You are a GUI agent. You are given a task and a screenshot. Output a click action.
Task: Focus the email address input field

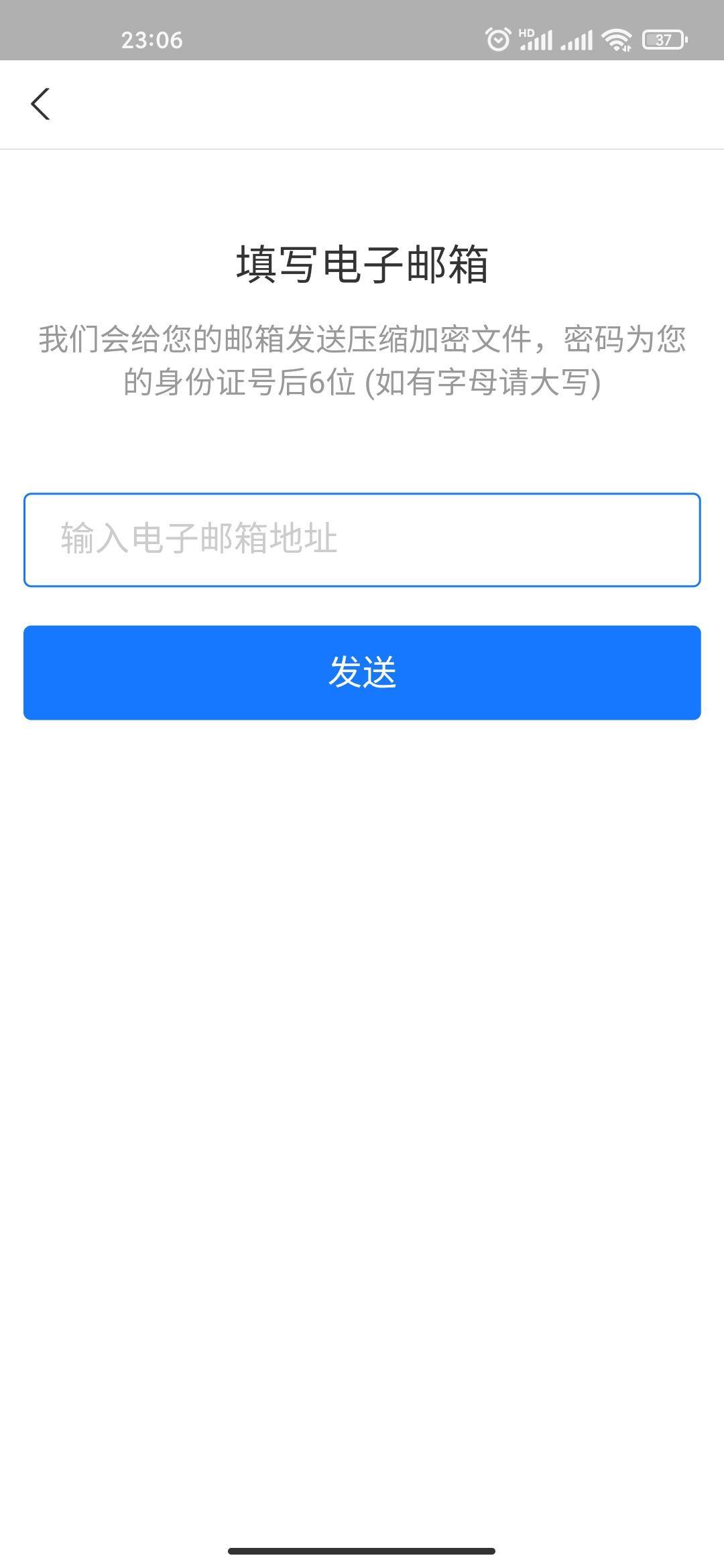pyautogui.click(x=362, y=540)
